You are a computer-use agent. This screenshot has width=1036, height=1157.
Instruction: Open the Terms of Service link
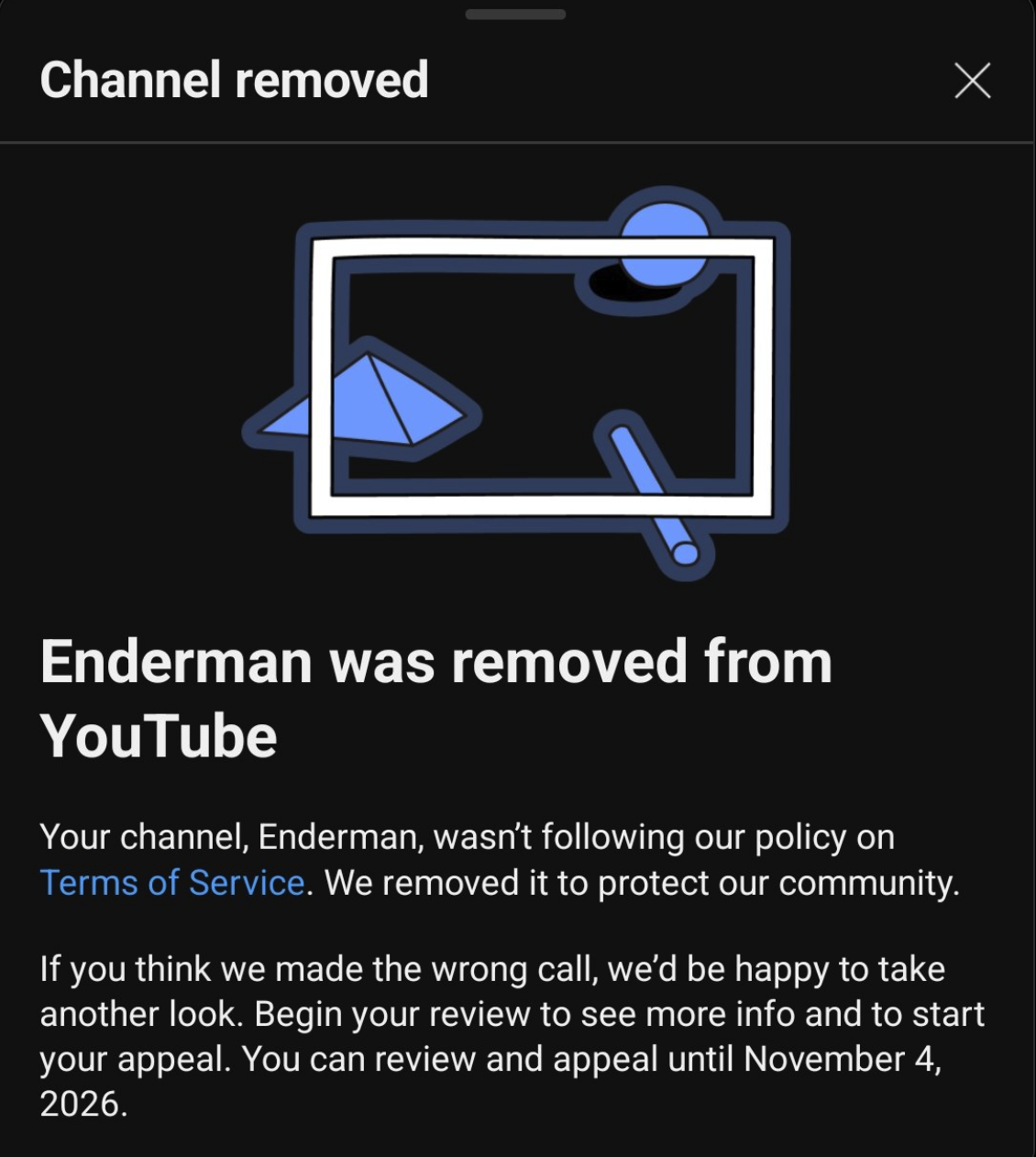pyautogui.click(x=172, y=883)
